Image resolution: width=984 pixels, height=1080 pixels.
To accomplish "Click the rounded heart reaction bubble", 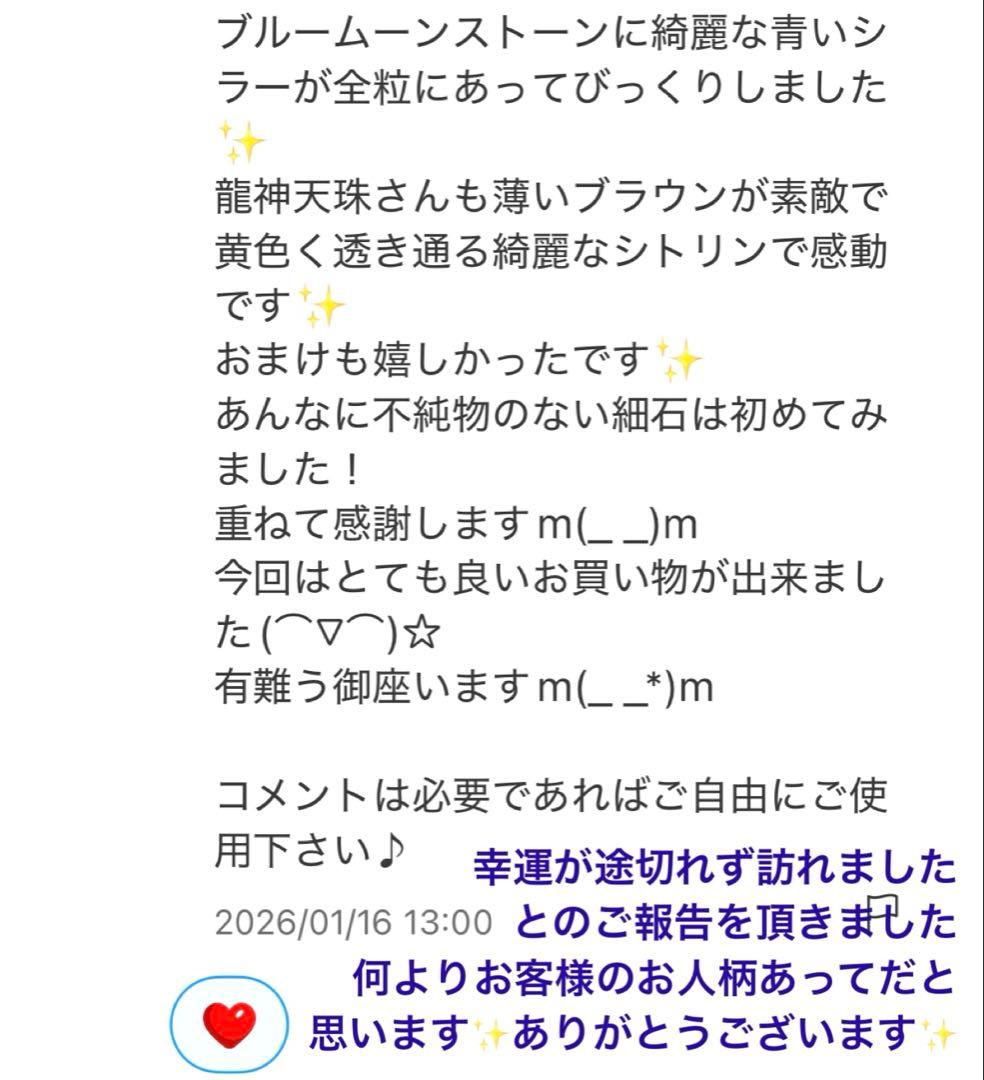I will (x=230, y=1021).
